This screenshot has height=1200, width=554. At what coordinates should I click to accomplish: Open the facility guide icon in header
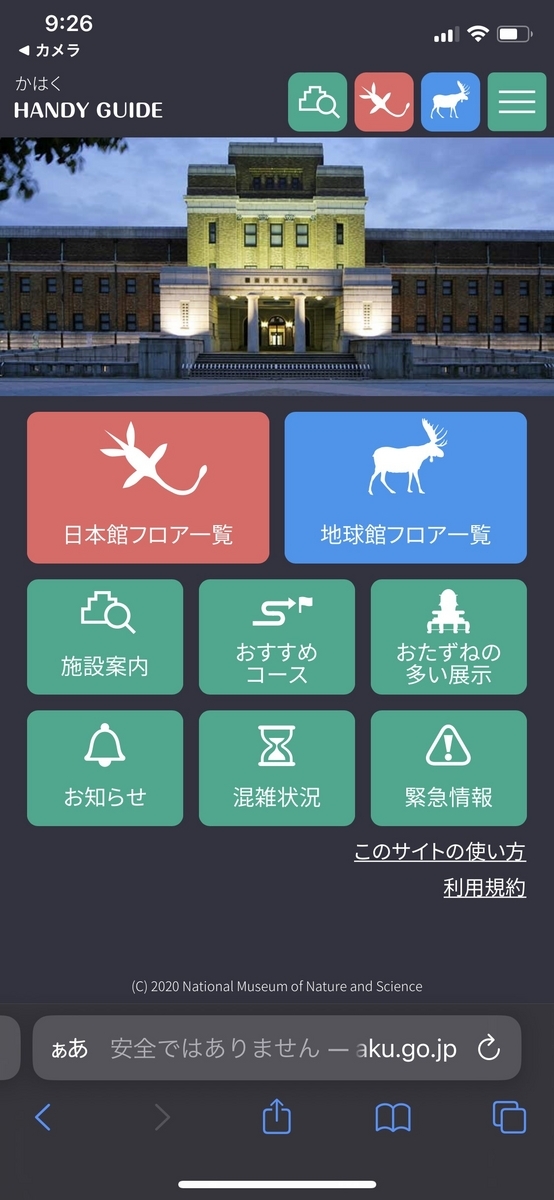click(318, 102)
